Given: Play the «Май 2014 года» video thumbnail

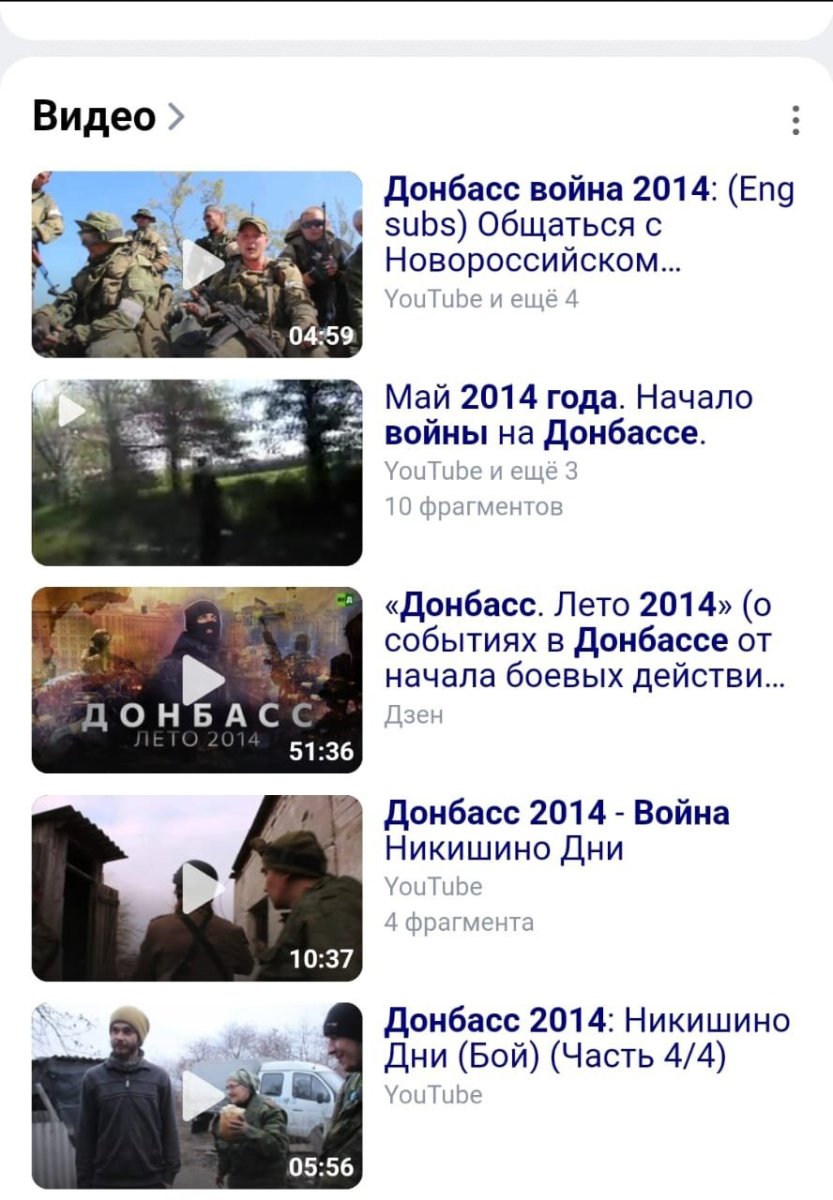Looking at the screenshot, I should point(197,473).
